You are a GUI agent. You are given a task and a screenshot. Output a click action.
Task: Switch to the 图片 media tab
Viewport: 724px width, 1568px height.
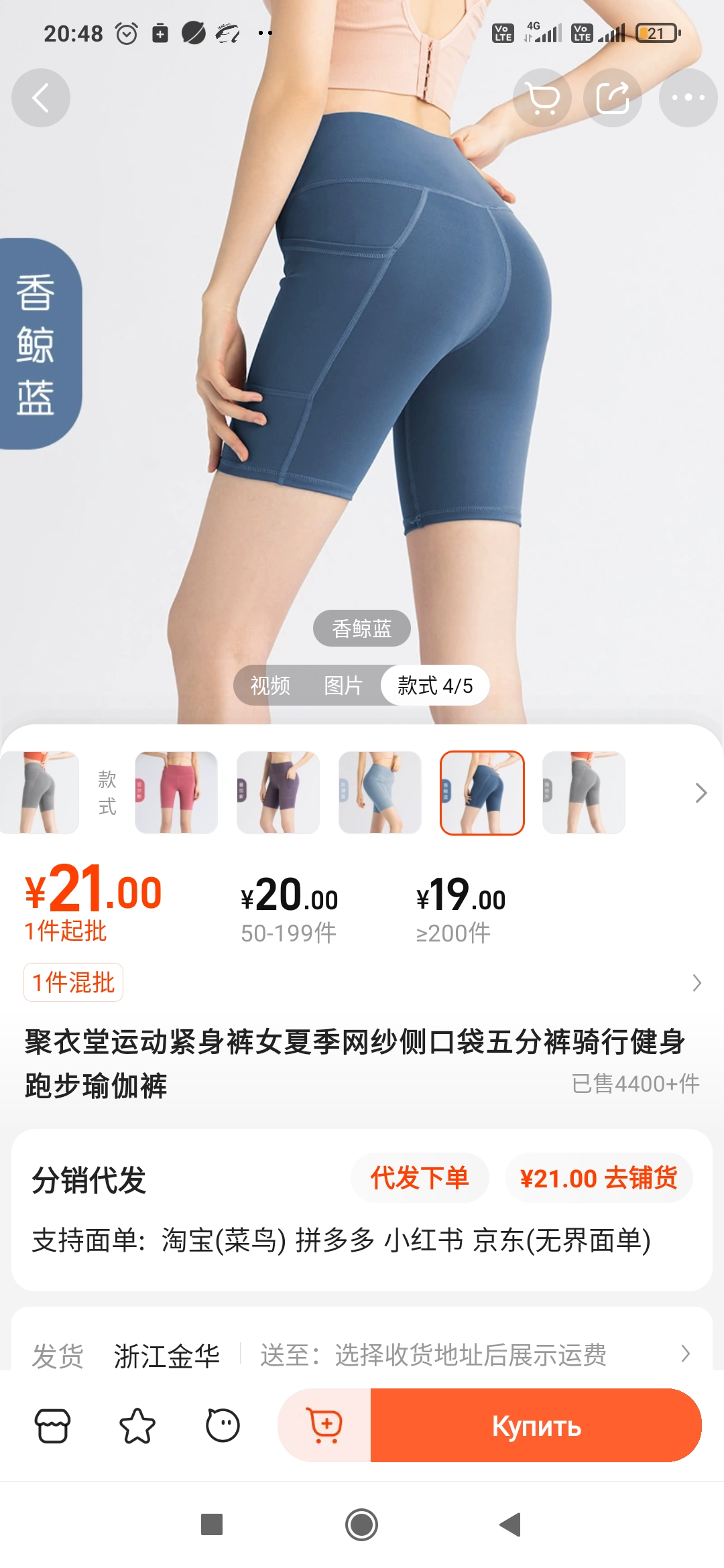[x=343, y=685]
